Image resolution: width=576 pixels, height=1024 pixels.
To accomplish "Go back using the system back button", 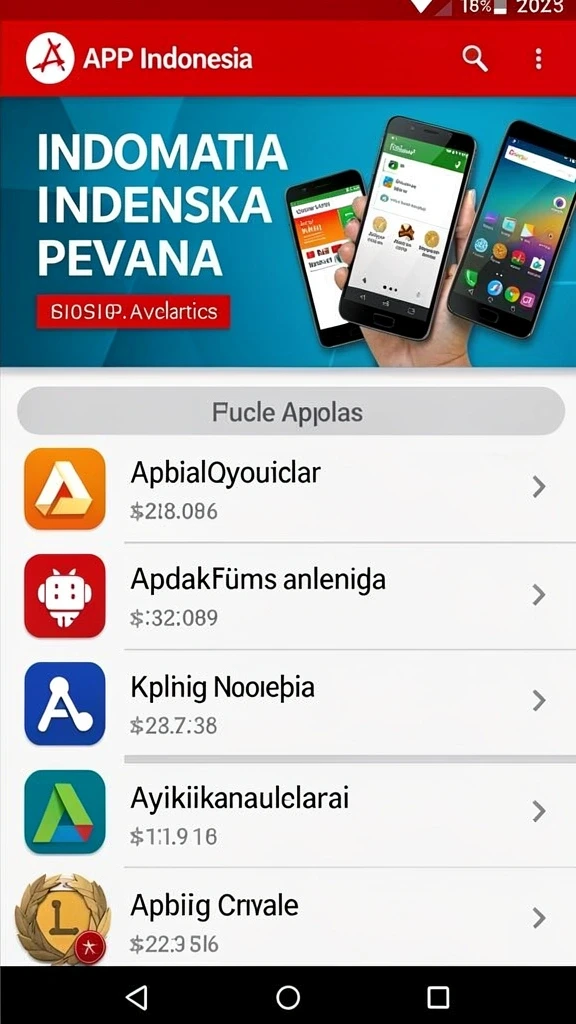I will [136, 997].
